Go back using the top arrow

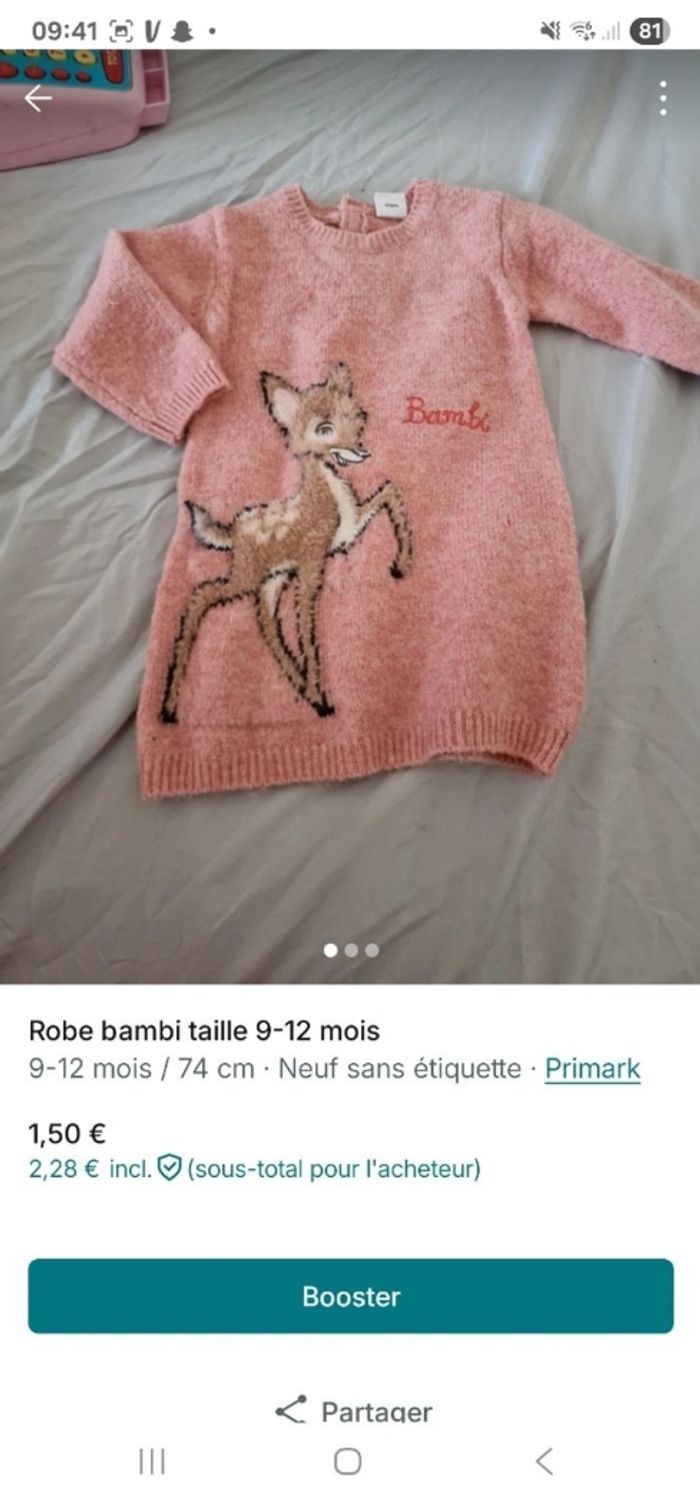click(x=38, y=98)
